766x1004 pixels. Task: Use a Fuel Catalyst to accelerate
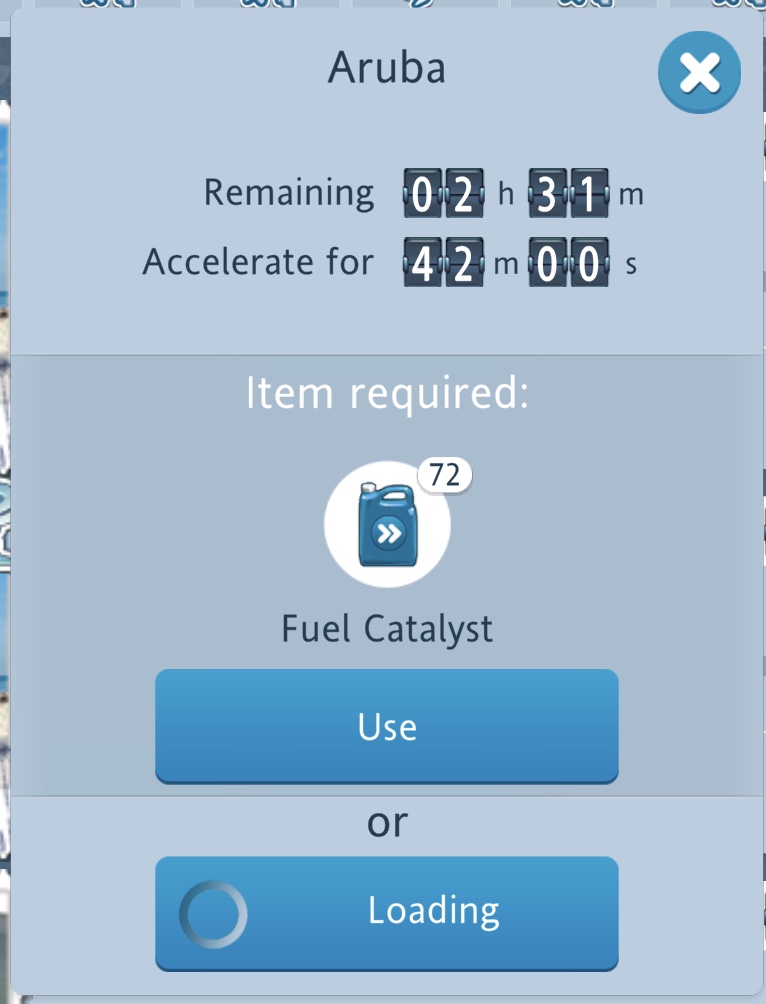tap(386, 726)
